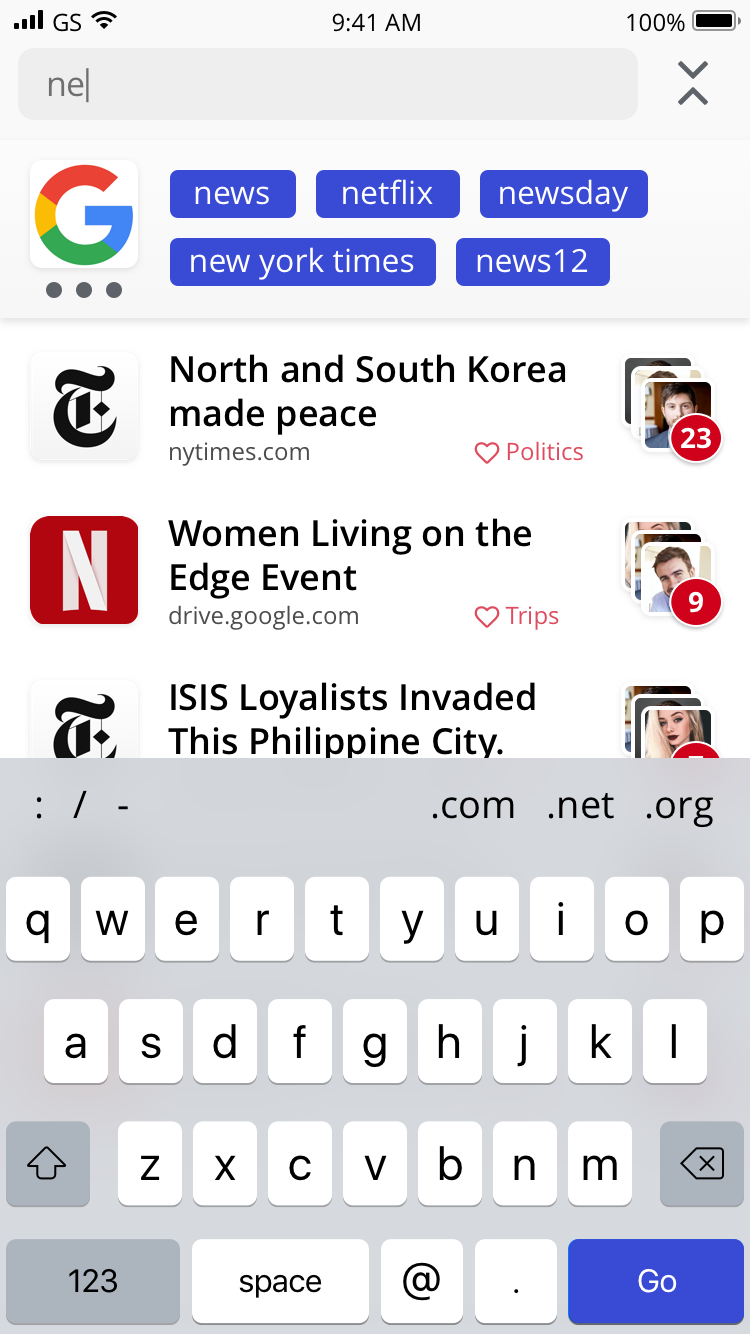Image resolution: width=750 pixels, height=1334 pixels.
Task: Select the "netflix" suggestion chip
Action: pos(387,194)
